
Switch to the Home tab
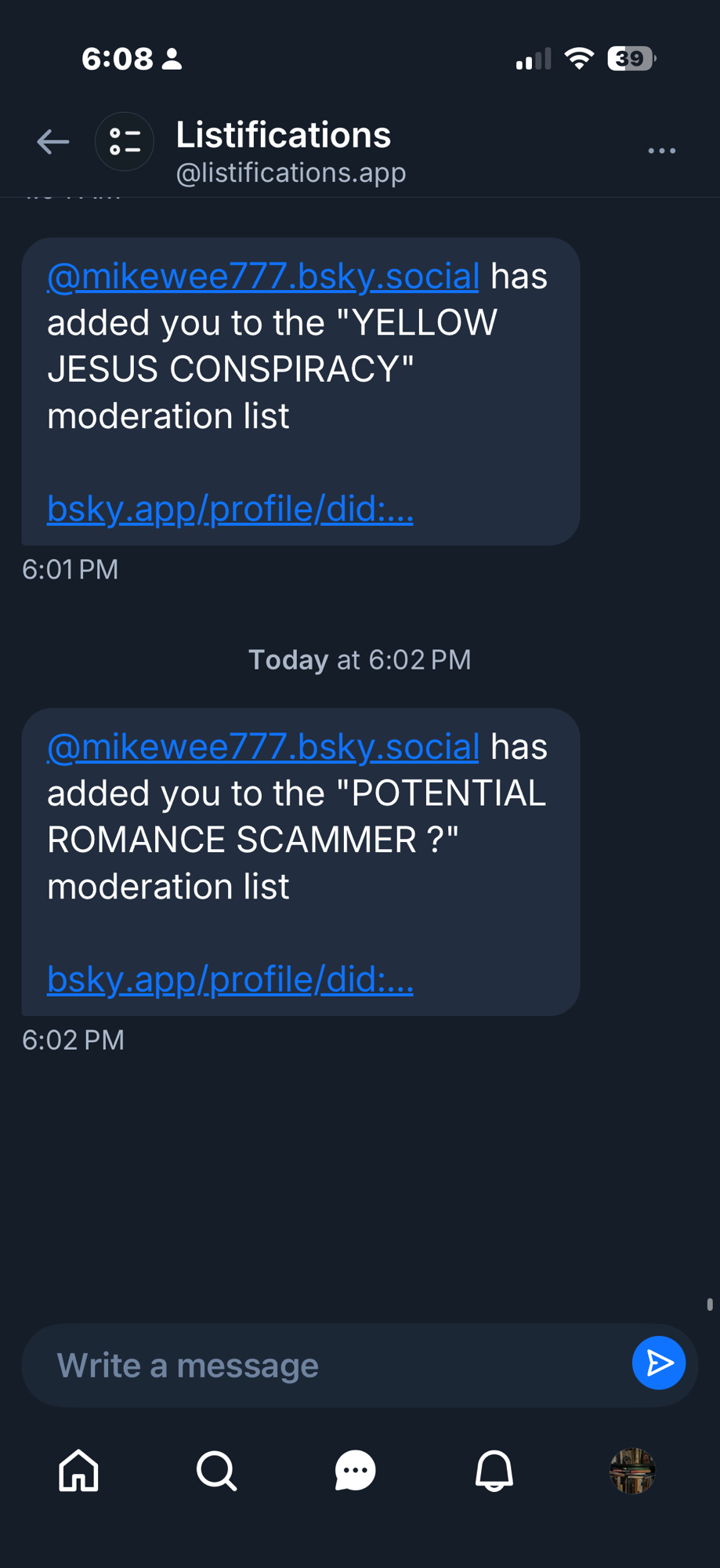(79, 1470)
